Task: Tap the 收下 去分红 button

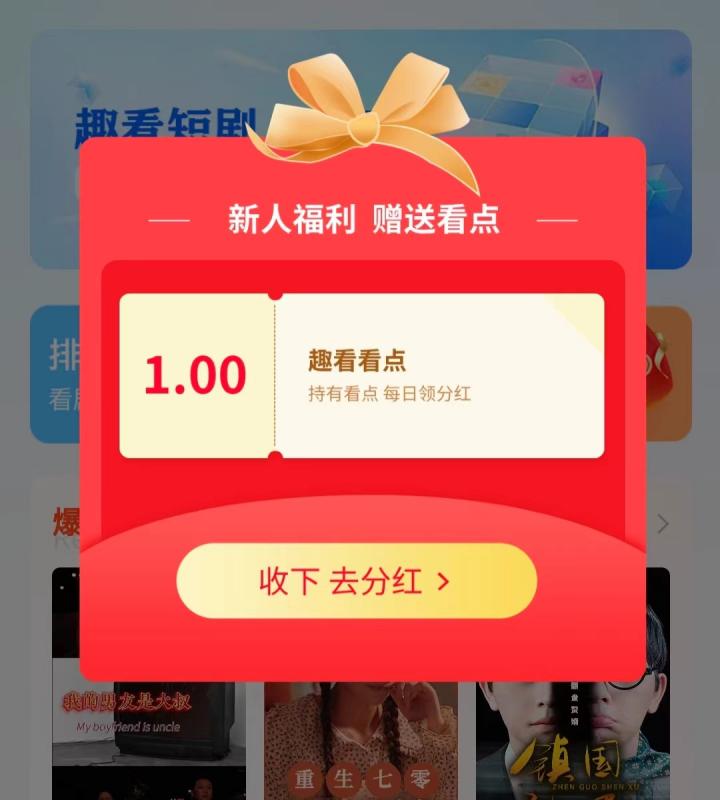Action: pos(356,581)
